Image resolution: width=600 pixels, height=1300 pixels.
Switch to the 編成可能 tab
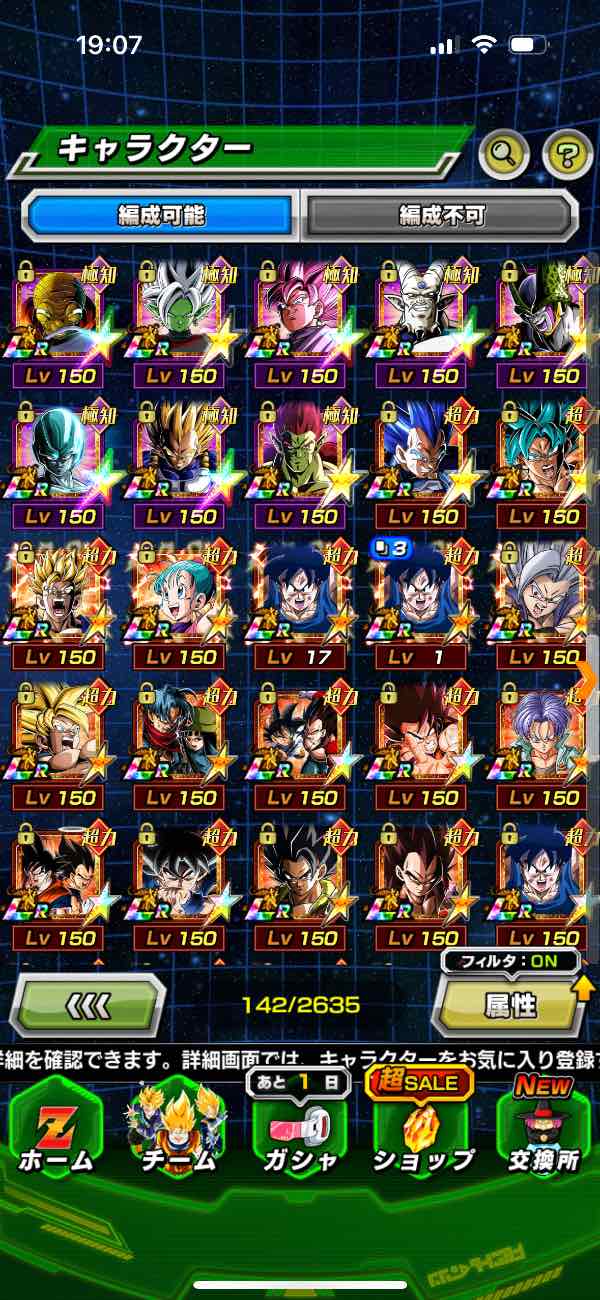(x=160, y=214)
